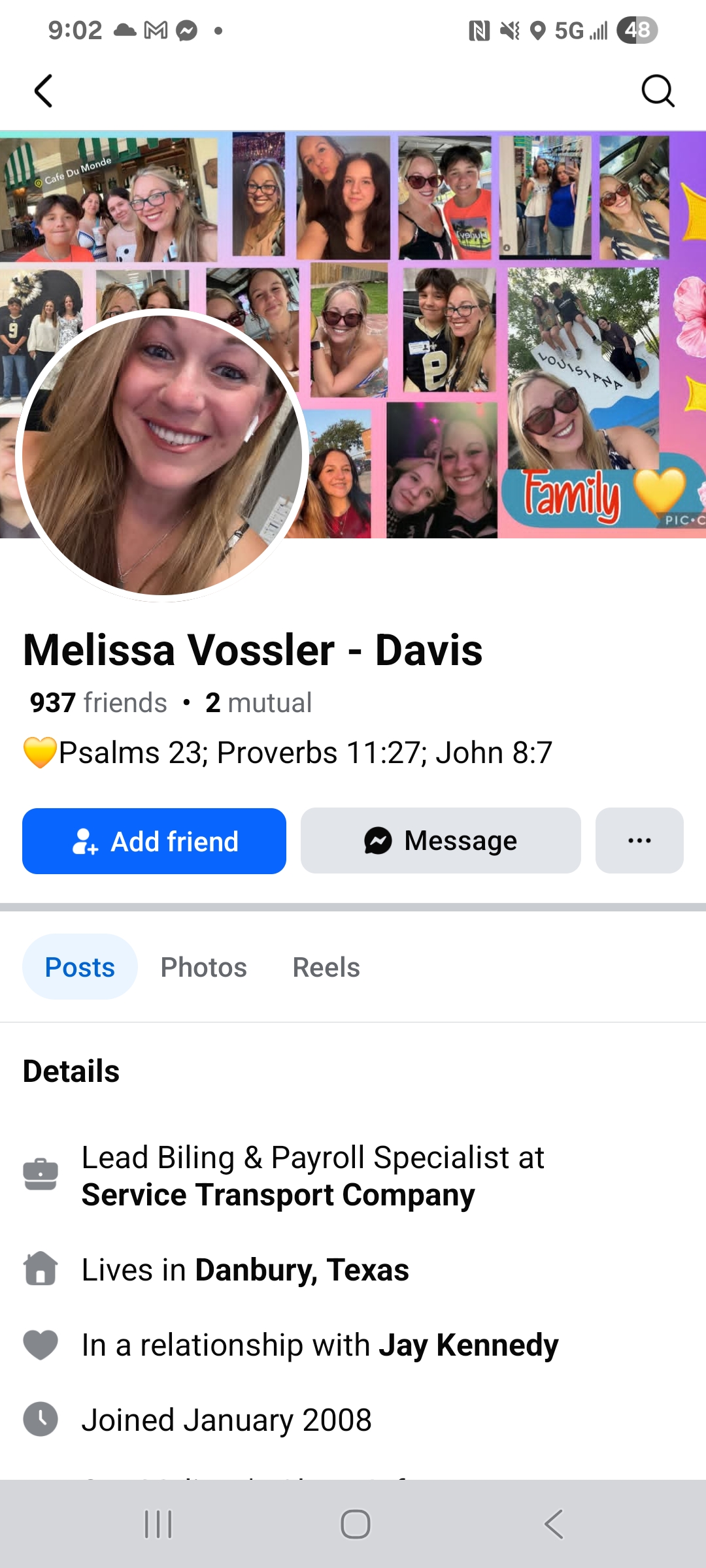The image size is (706, 1568).
Task: Open the Family cover photo collage
Action: pyautogui.click(x=497, y=261)
